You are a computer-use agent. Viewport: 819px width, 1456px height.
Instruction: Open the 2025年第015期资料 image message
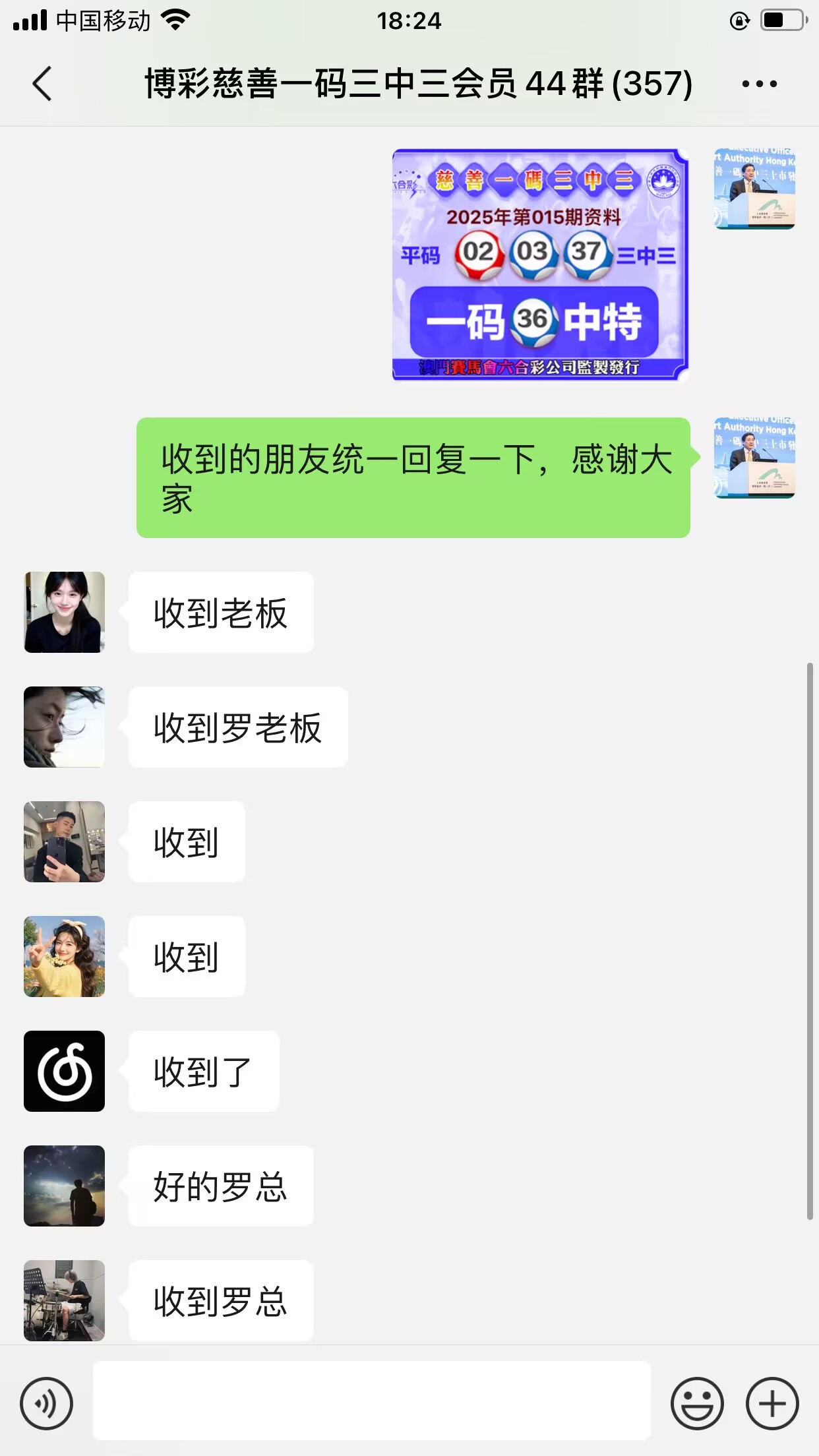(540, 264)
